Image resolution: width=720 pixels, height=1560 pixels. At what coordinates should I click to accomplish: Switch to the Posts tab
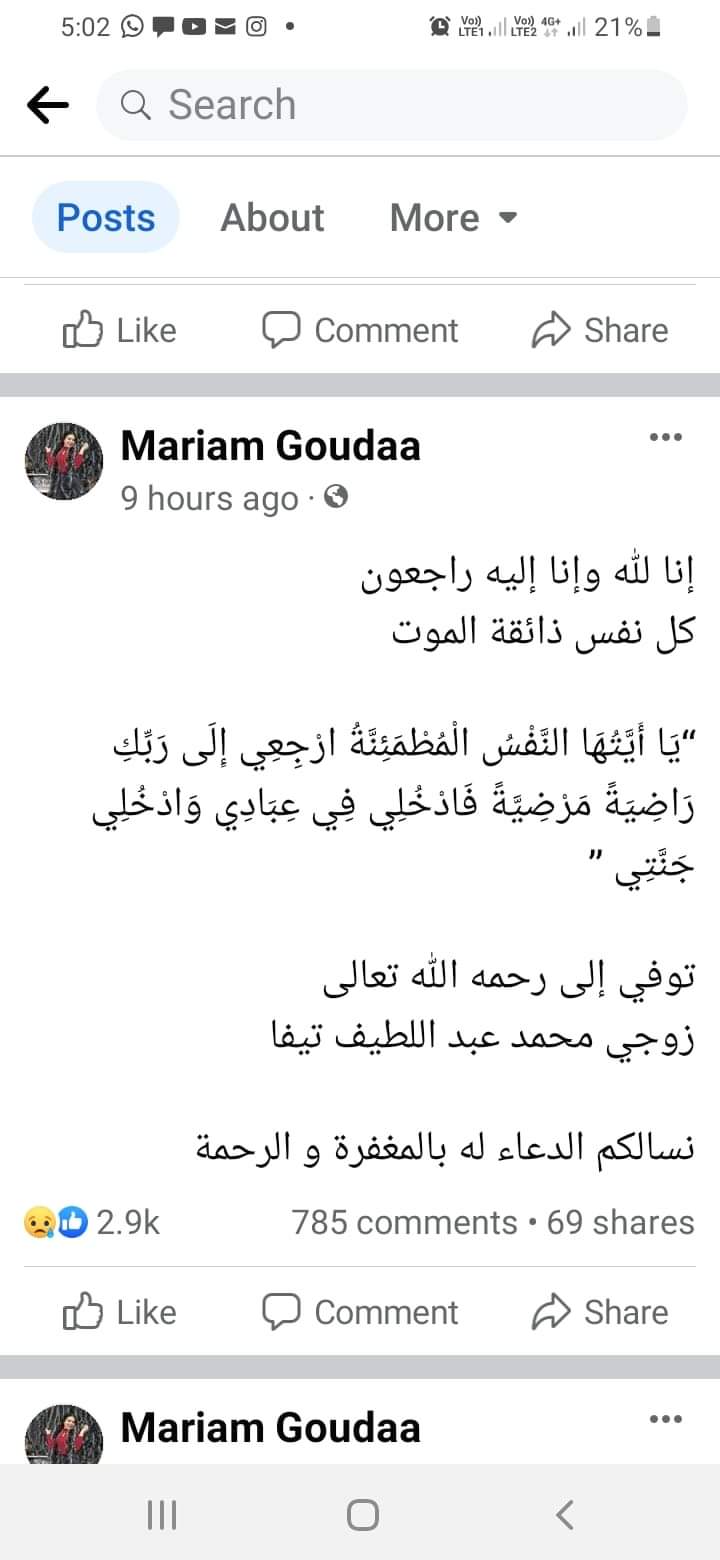point(106,217)
